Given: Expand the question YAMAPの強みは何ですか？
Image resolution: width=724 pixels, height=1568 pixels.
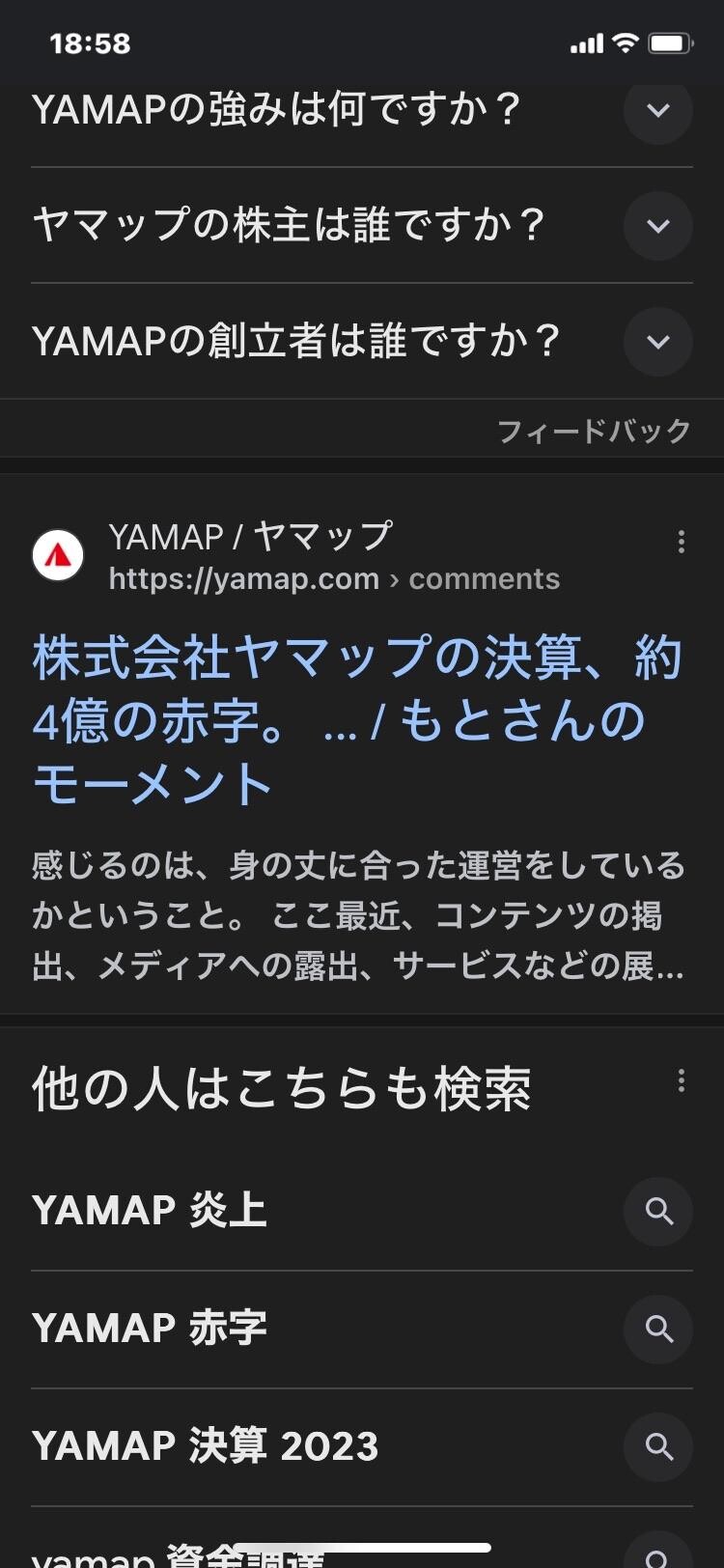Looking at the screenshot, I should (657, 111).
